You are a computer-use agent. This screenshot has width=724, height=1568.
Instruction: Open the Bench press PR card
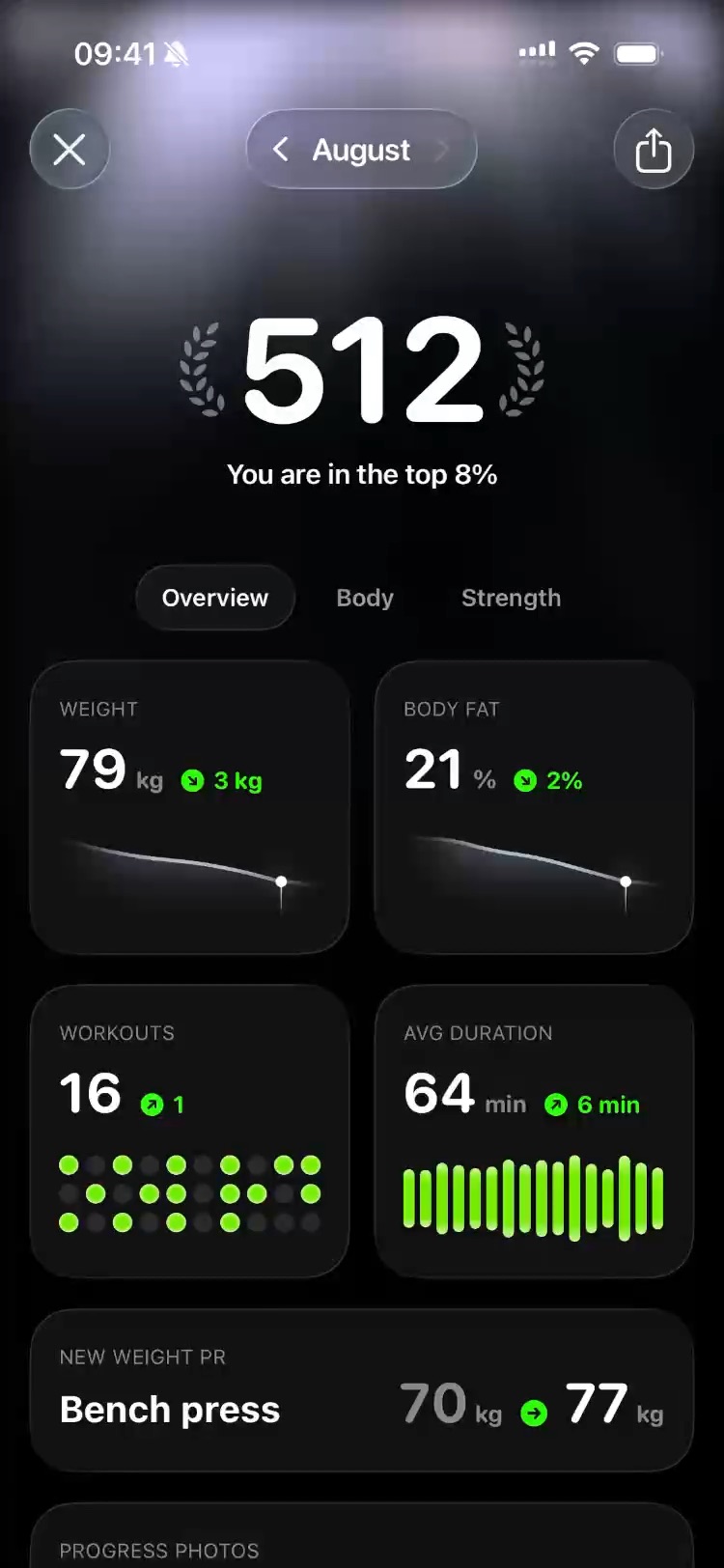click(362, 1390)
